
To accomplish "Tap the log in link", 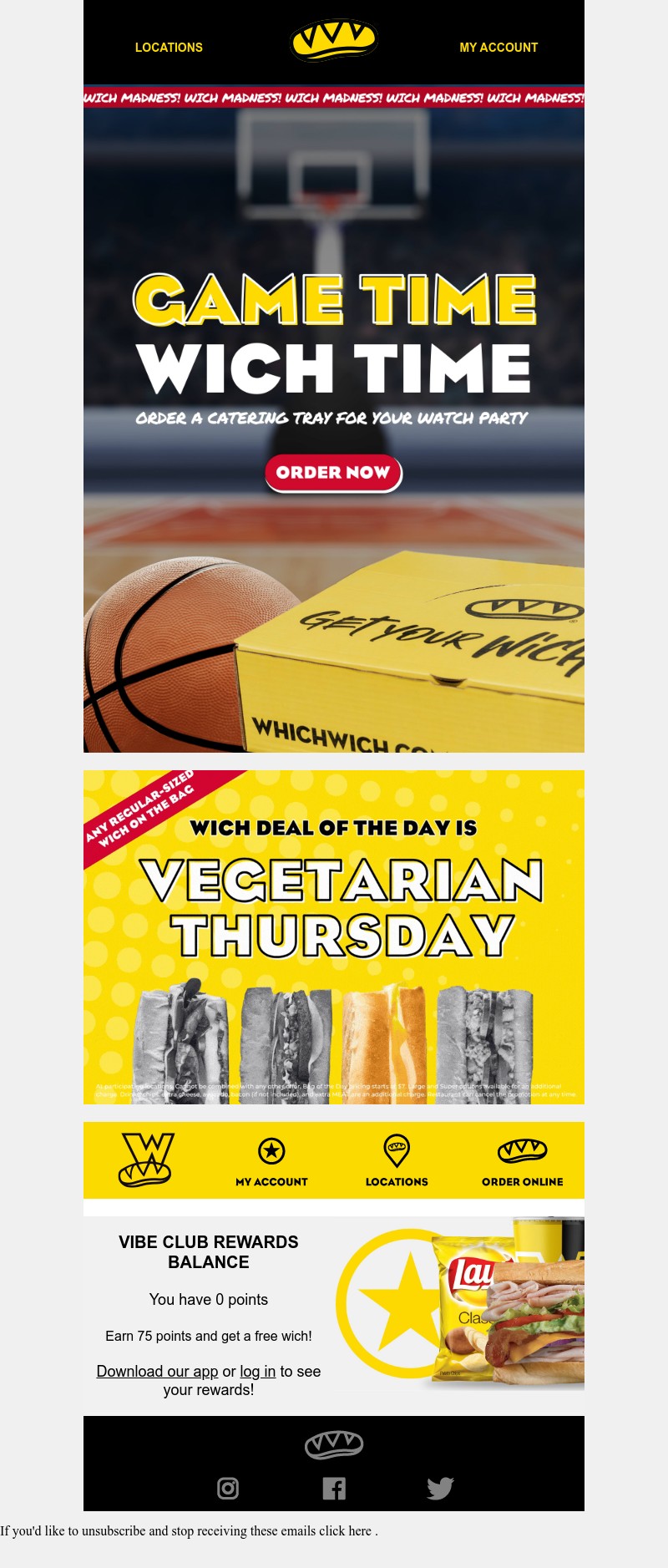I will [257, 1372].
